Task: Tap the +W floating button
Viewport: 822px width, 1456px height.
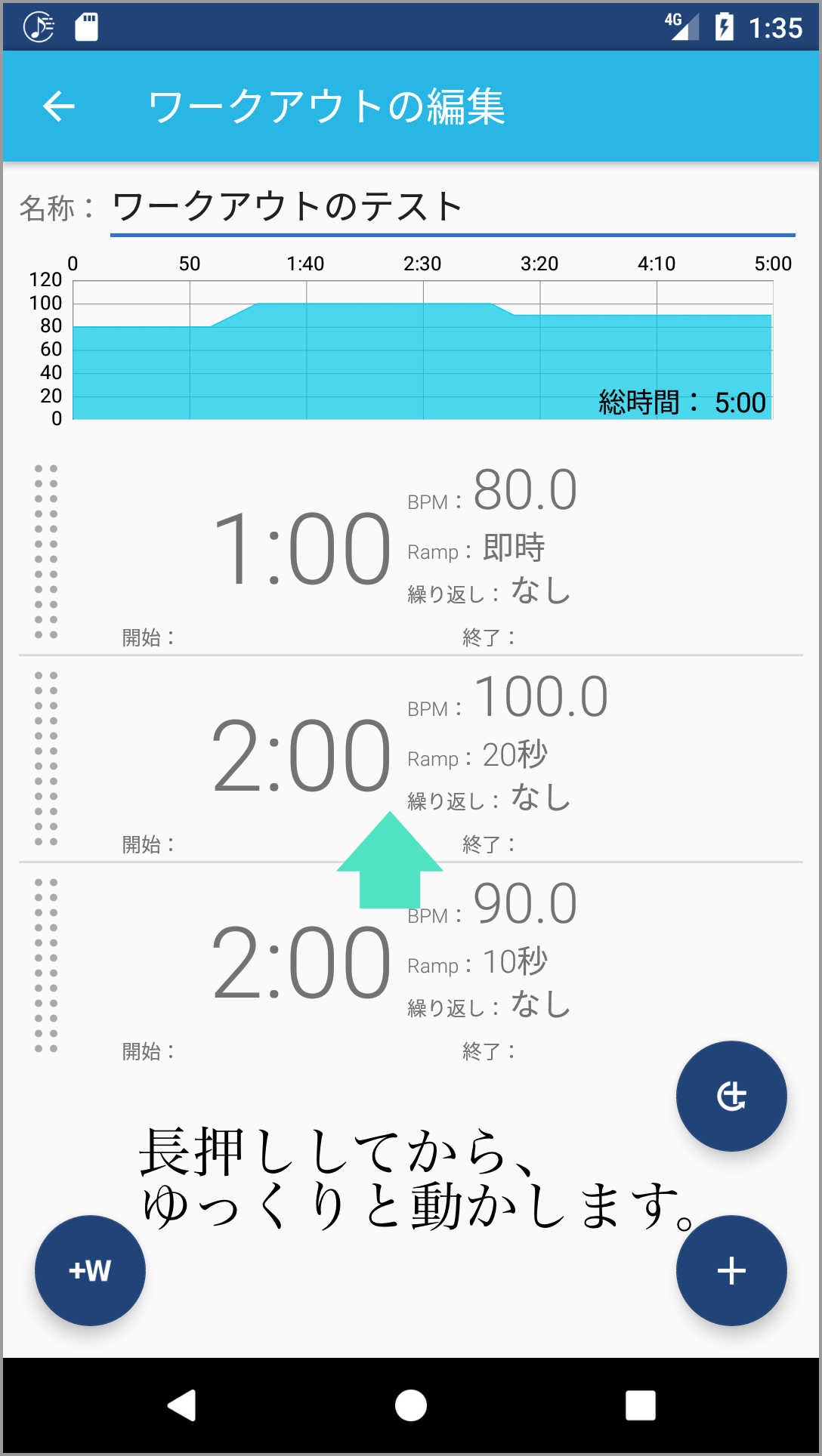Action: pos(90,1270)
